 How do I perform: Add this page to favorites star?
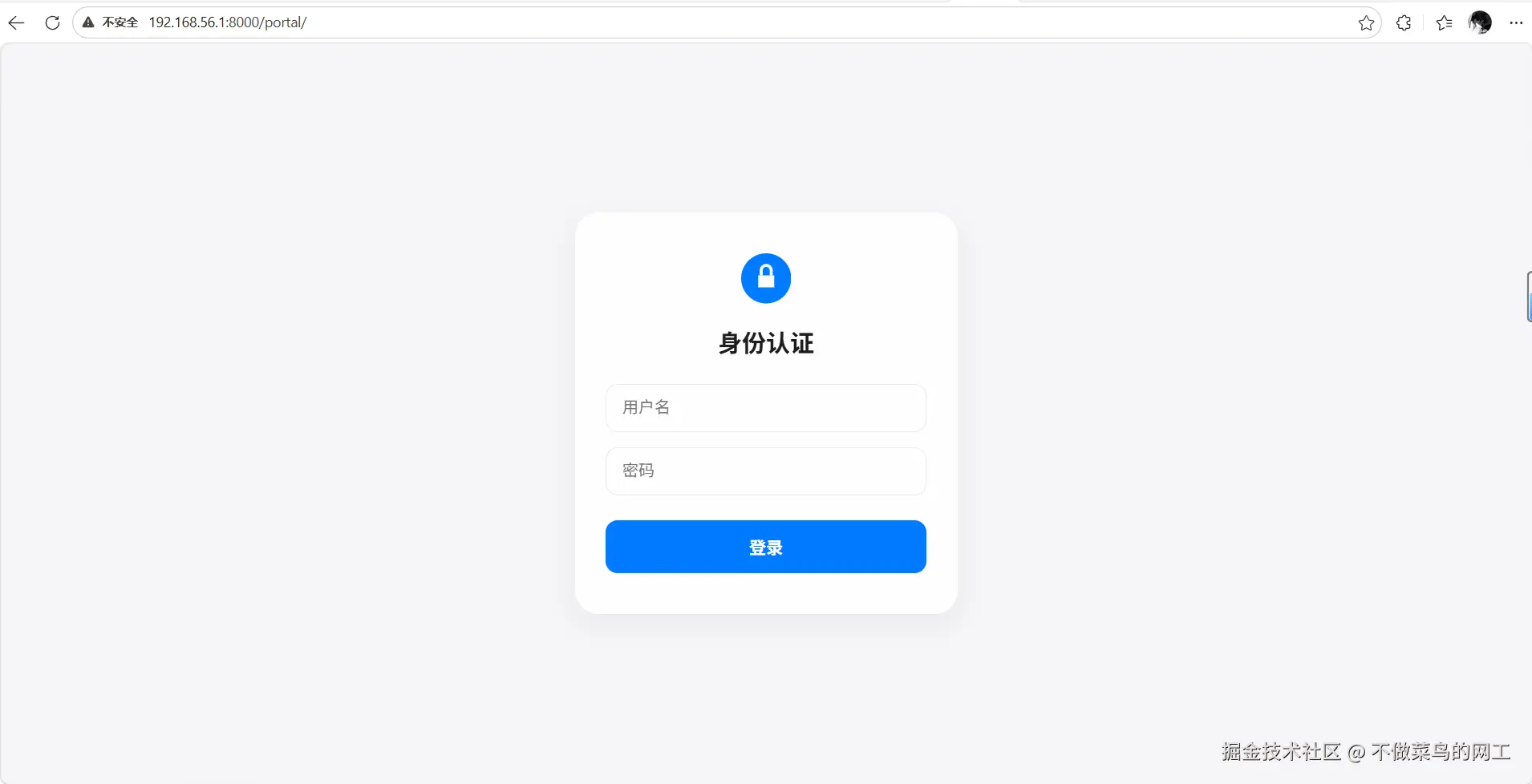coord(1366,23)
